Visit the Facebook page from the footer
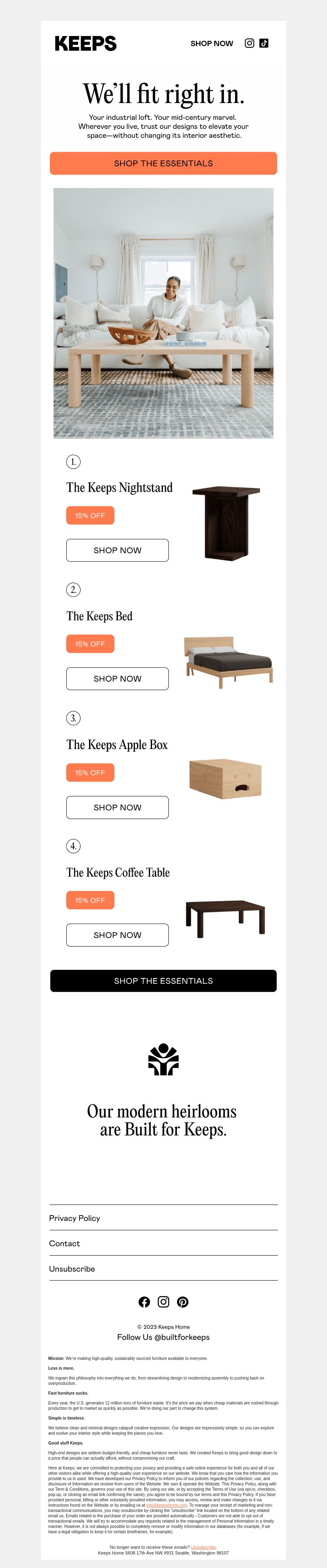Screen dimensions: 327x1568 (144, 1301)
